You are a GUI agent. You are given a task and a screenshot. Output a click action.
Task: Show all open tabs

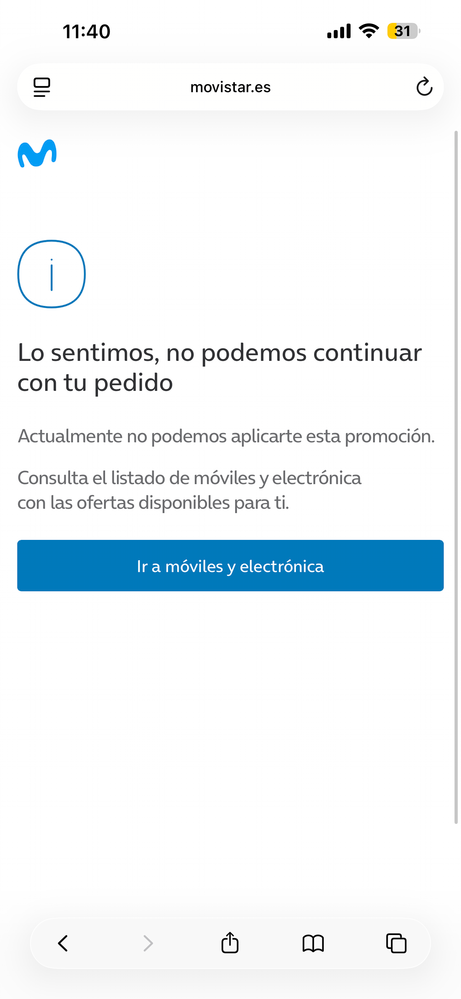[x=396, y=943]
